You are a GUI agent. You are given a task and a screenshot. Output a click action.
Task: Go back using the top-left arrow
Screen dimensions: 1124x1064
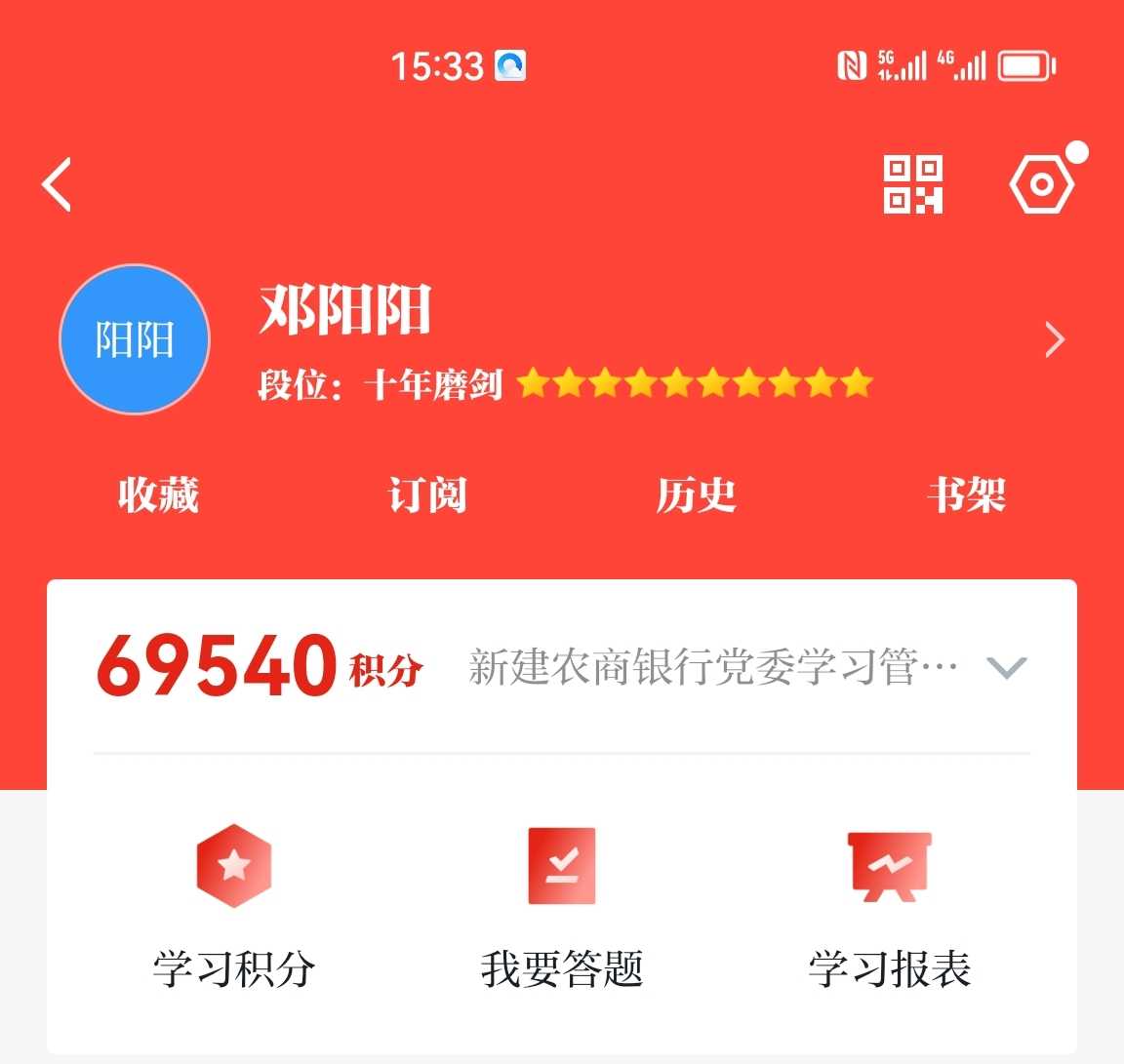[58, 184]
